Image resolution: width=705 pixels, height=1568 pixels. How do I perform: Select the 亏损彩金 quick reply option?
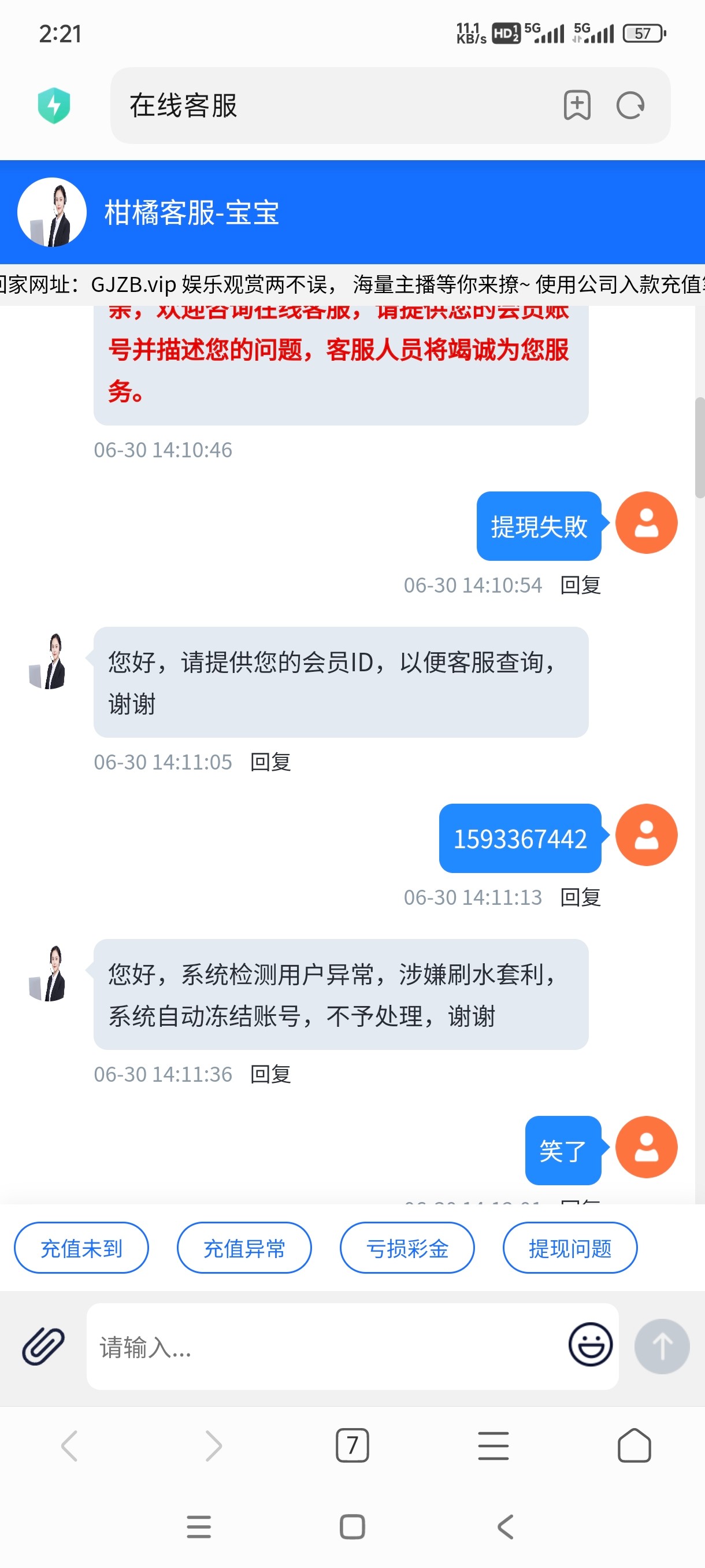point(407,1247)
